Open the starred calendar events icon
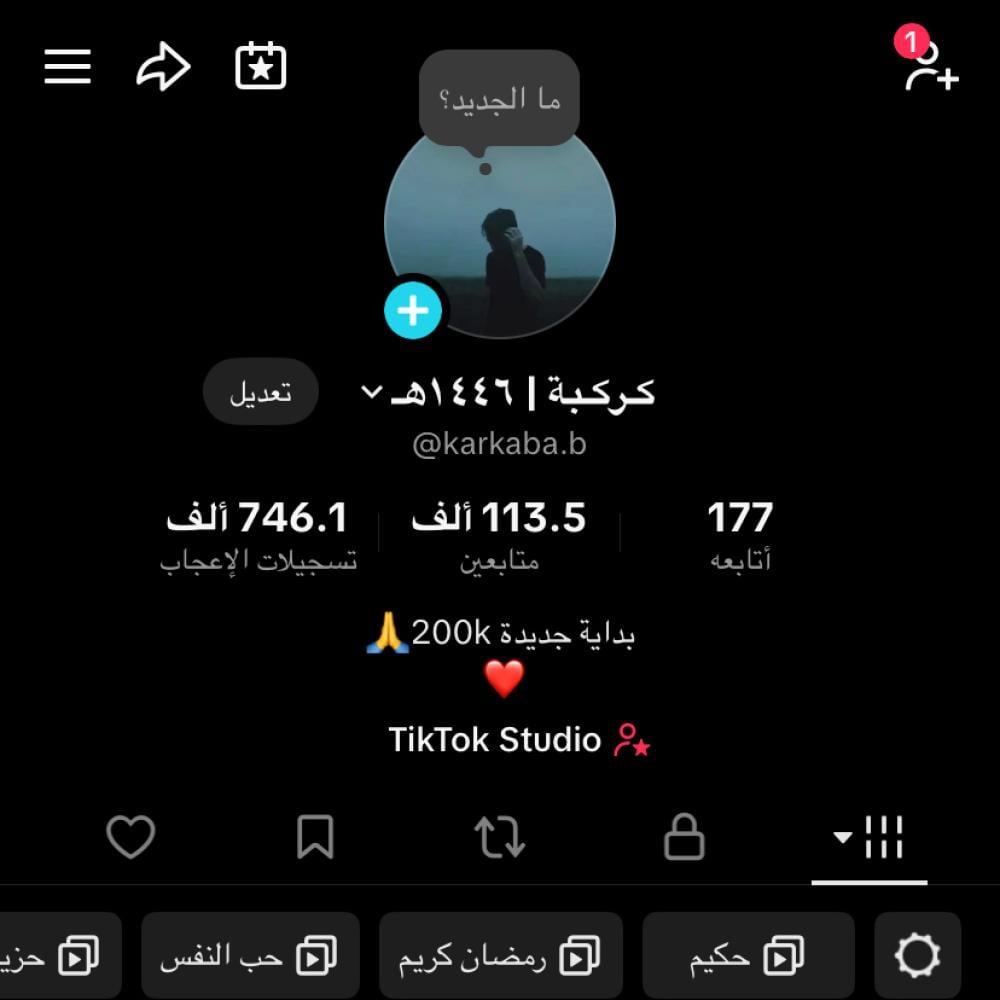Image resolution: width=1000 pixels, height=1000 pixels. pyautogui.click(x=261, y=66)
